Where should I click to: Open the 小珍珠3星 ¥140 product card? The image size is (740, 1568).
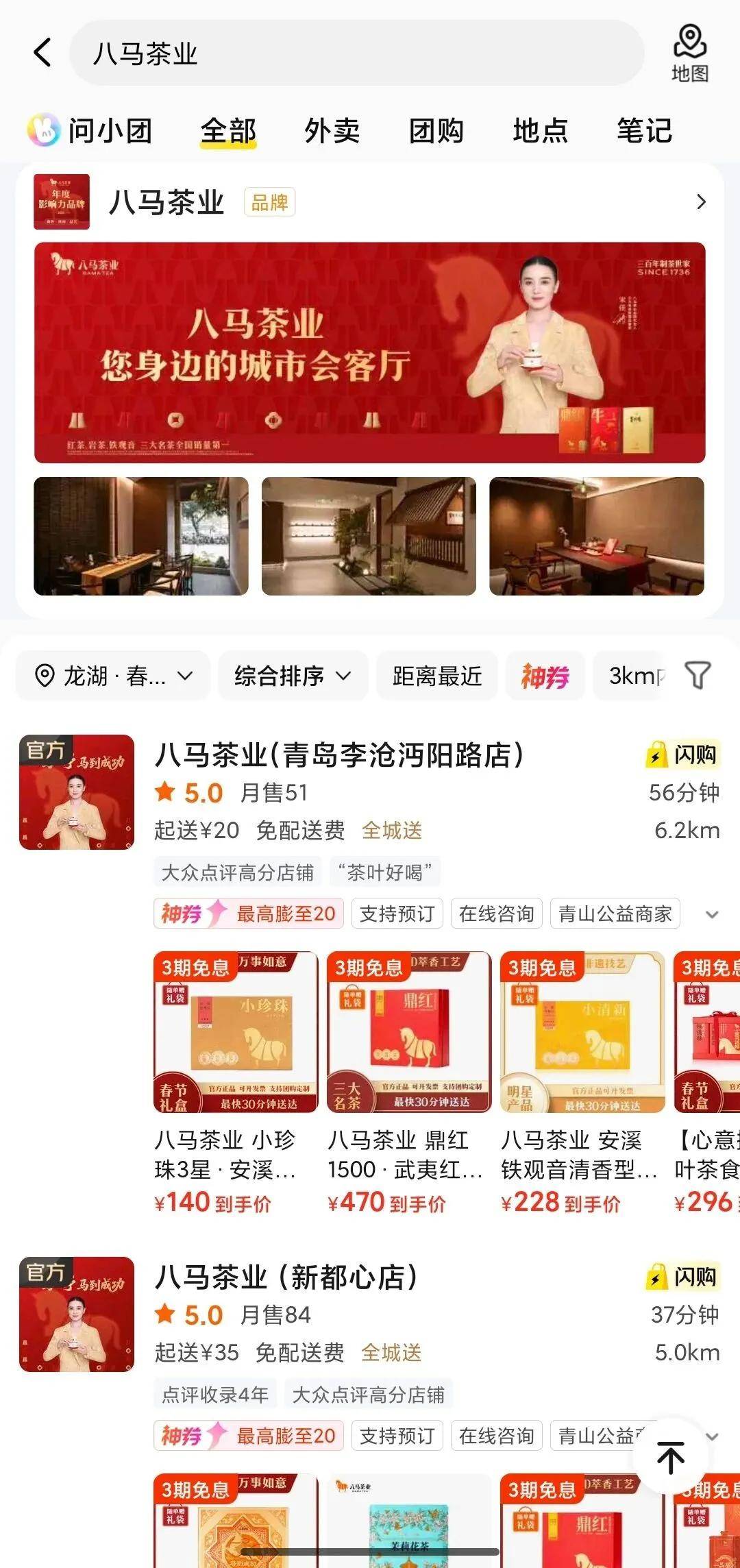point(236,1083)
